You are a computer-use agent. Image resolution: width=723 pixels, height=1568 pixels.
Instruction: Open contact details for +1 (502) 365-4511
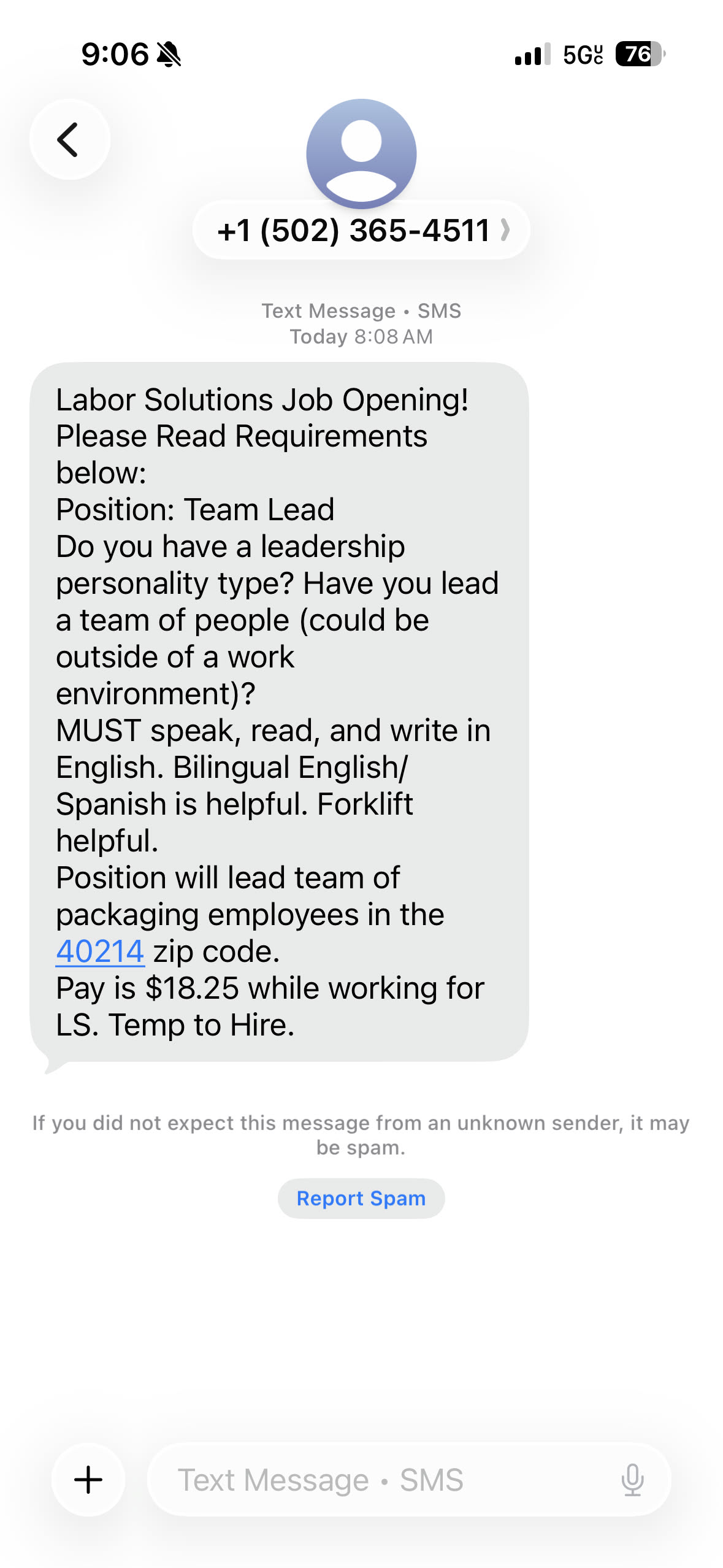[361, 231]
